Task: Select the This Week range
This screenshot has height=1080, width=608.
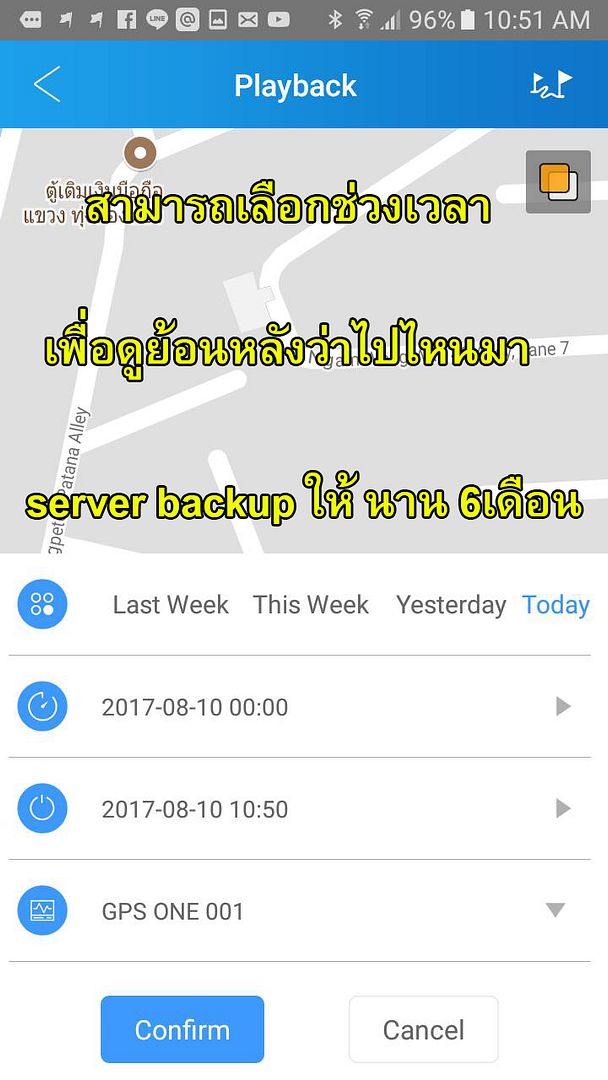Action: [x=310, y=605]
